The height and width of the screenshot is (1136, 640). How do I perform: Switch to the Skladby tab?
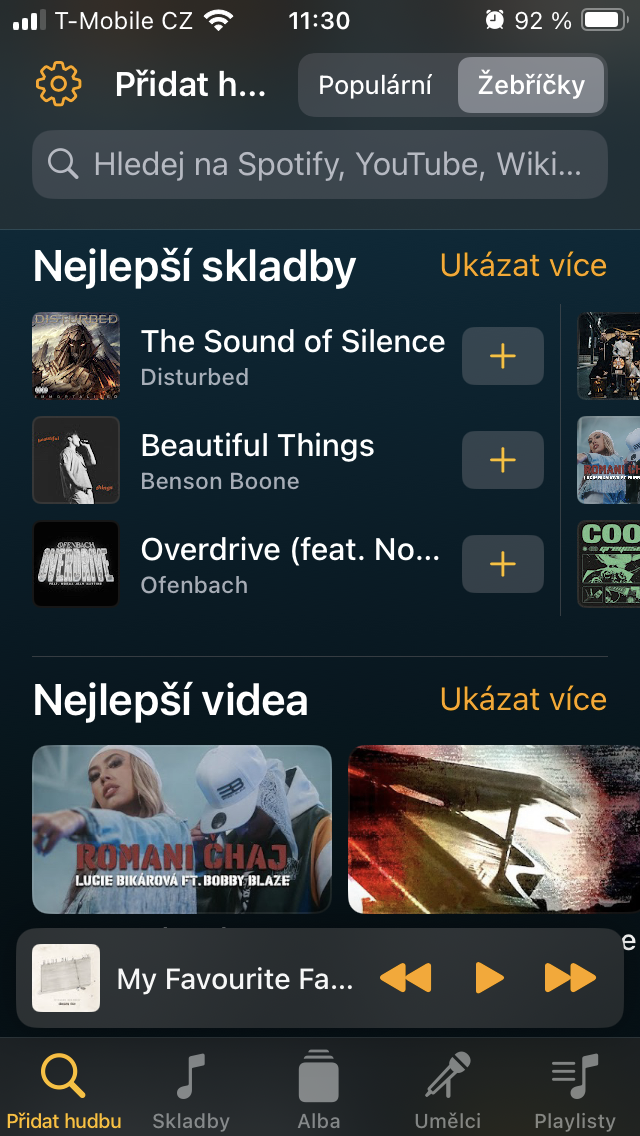click(191, 1091)
